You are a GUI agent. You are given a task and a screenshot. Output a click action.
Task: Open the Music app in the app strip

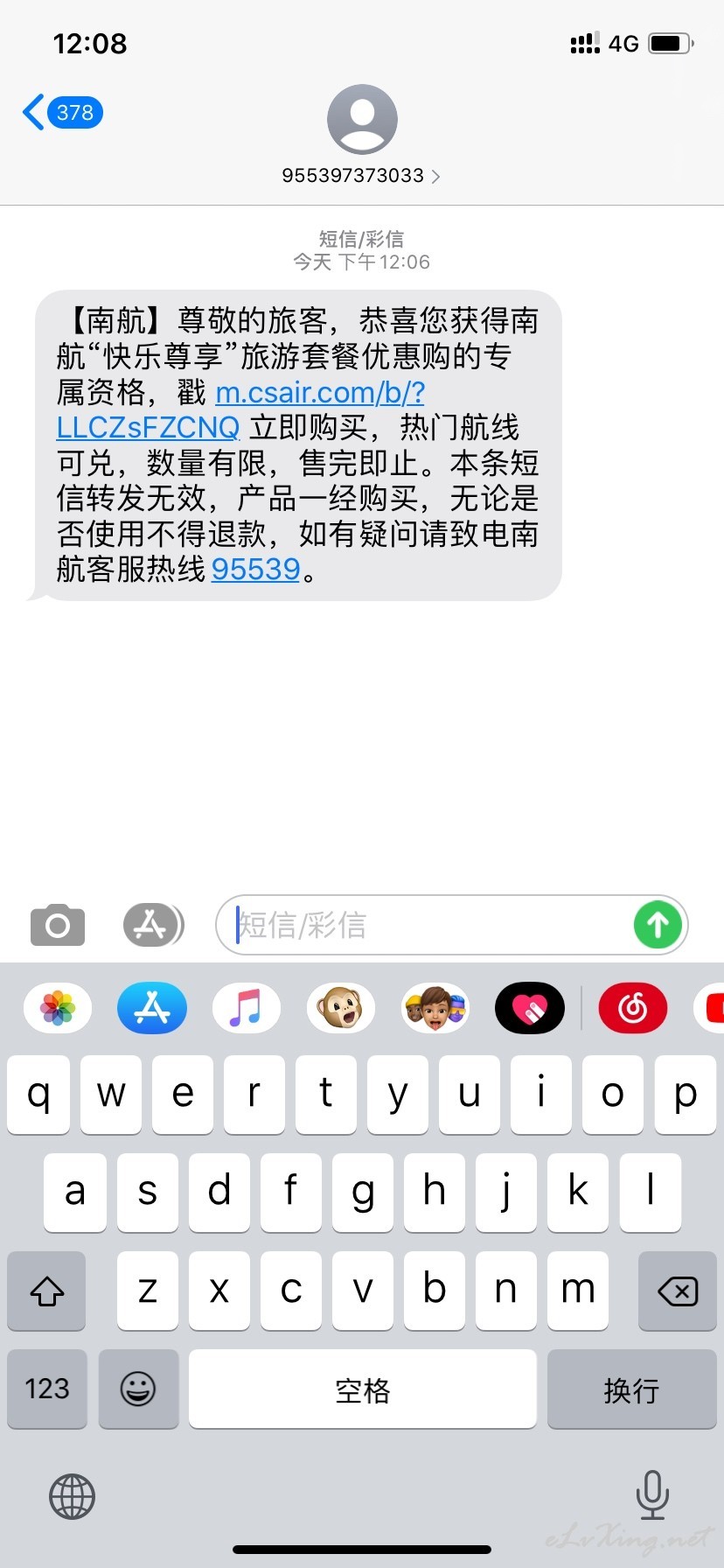tap(247, 1008)
